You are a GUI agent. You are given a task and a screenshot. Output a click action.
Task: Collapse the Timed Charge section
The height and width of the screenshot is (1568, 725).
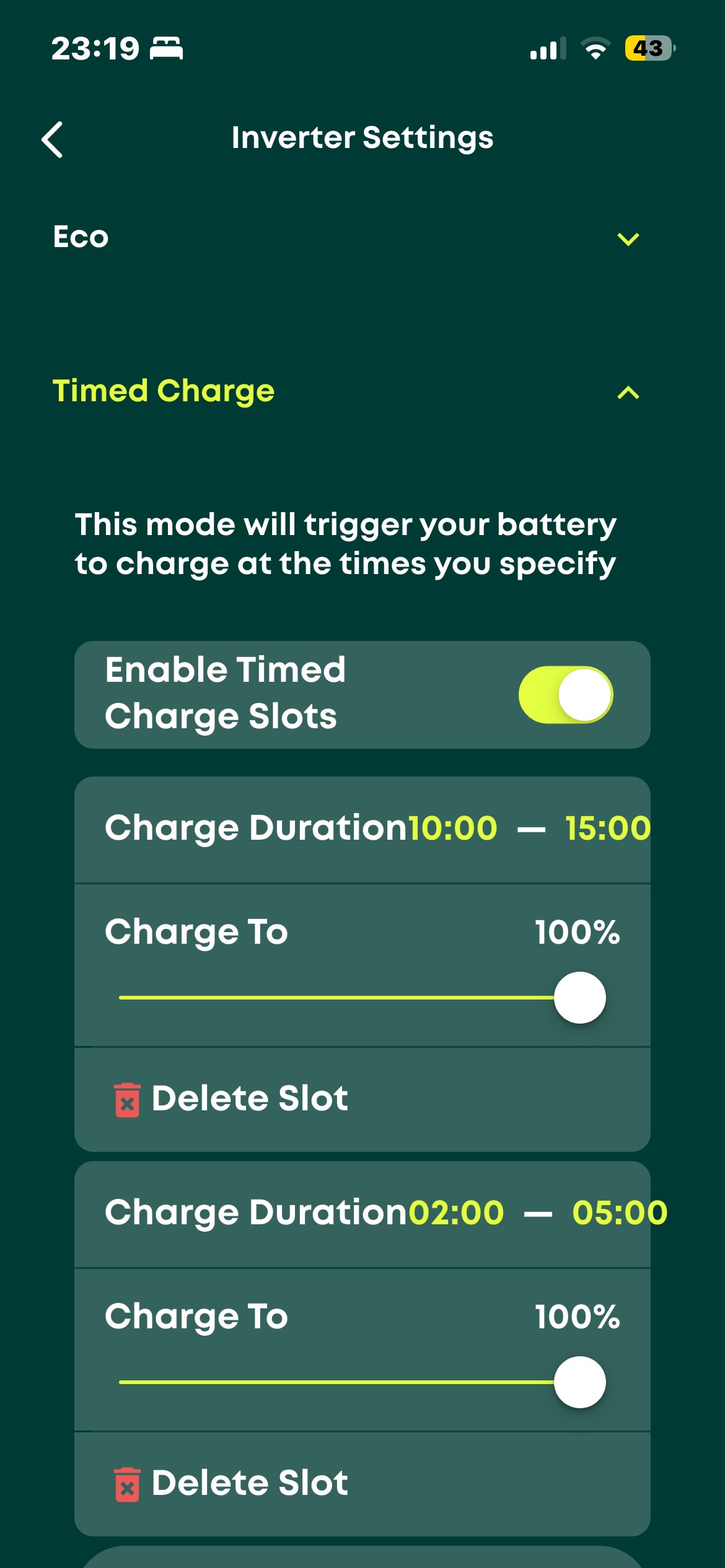pyautogui.click(x=628, y=392)
